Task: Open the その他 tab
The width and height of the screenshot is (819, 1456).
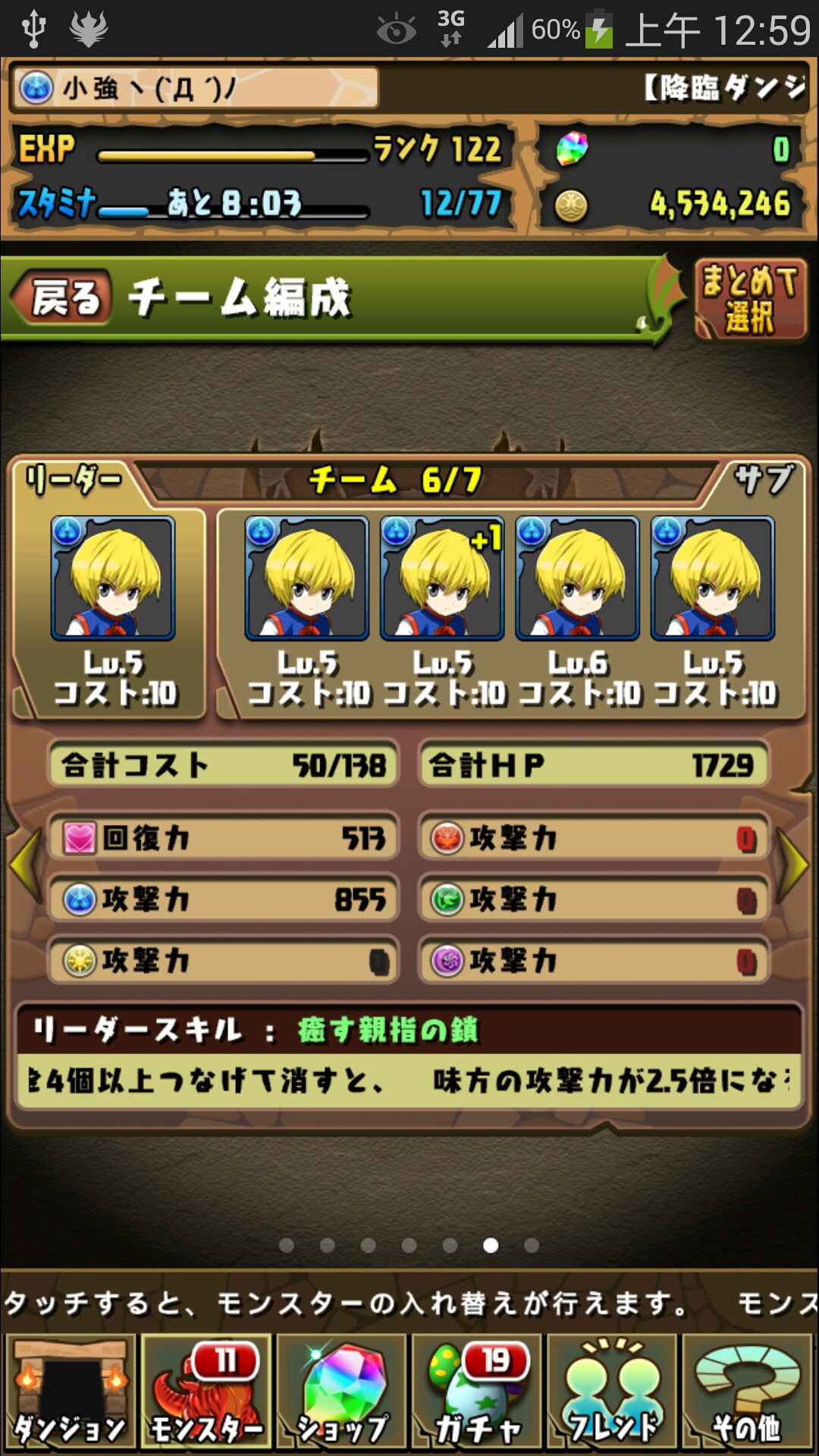Action: point(747,1392)
